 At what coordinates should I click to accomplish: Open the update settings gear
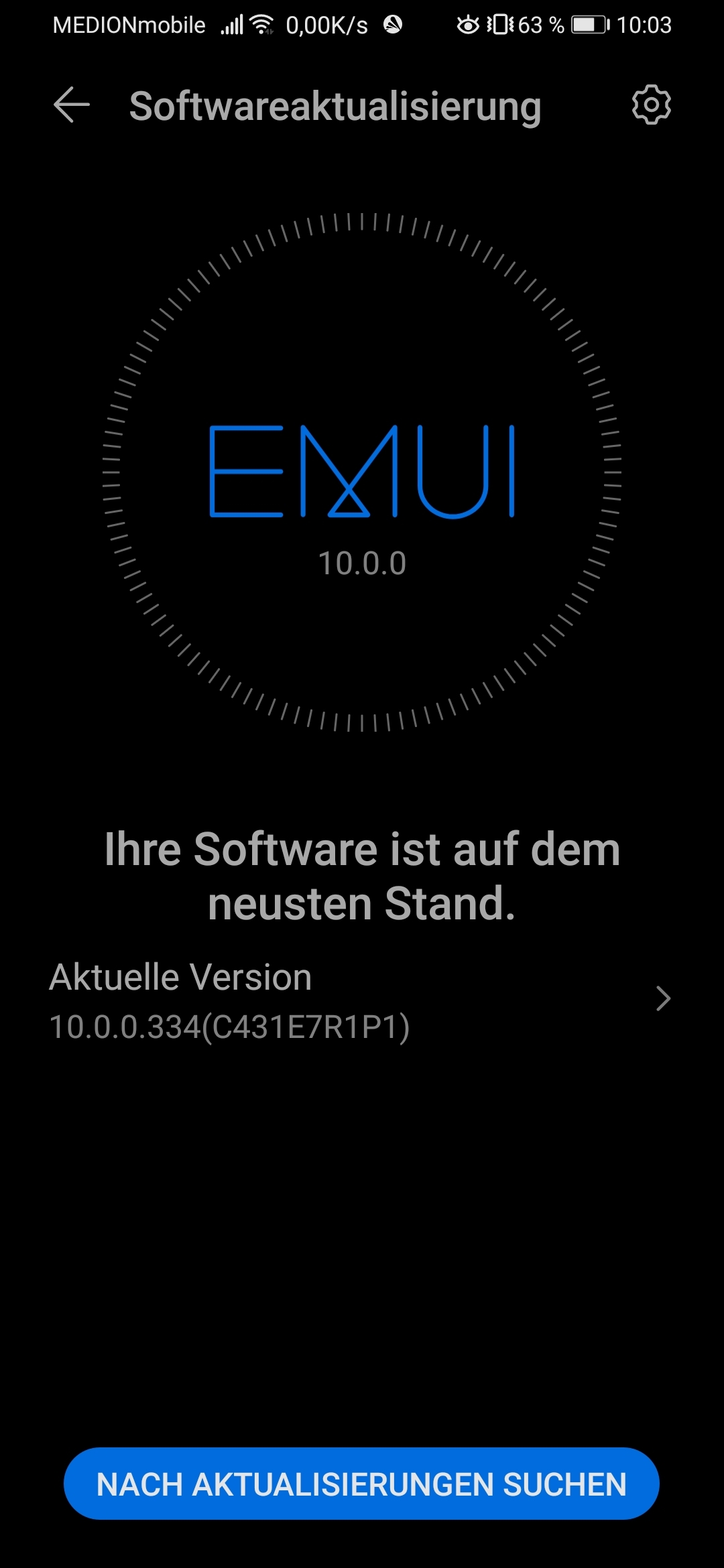(x=651, y=105)
